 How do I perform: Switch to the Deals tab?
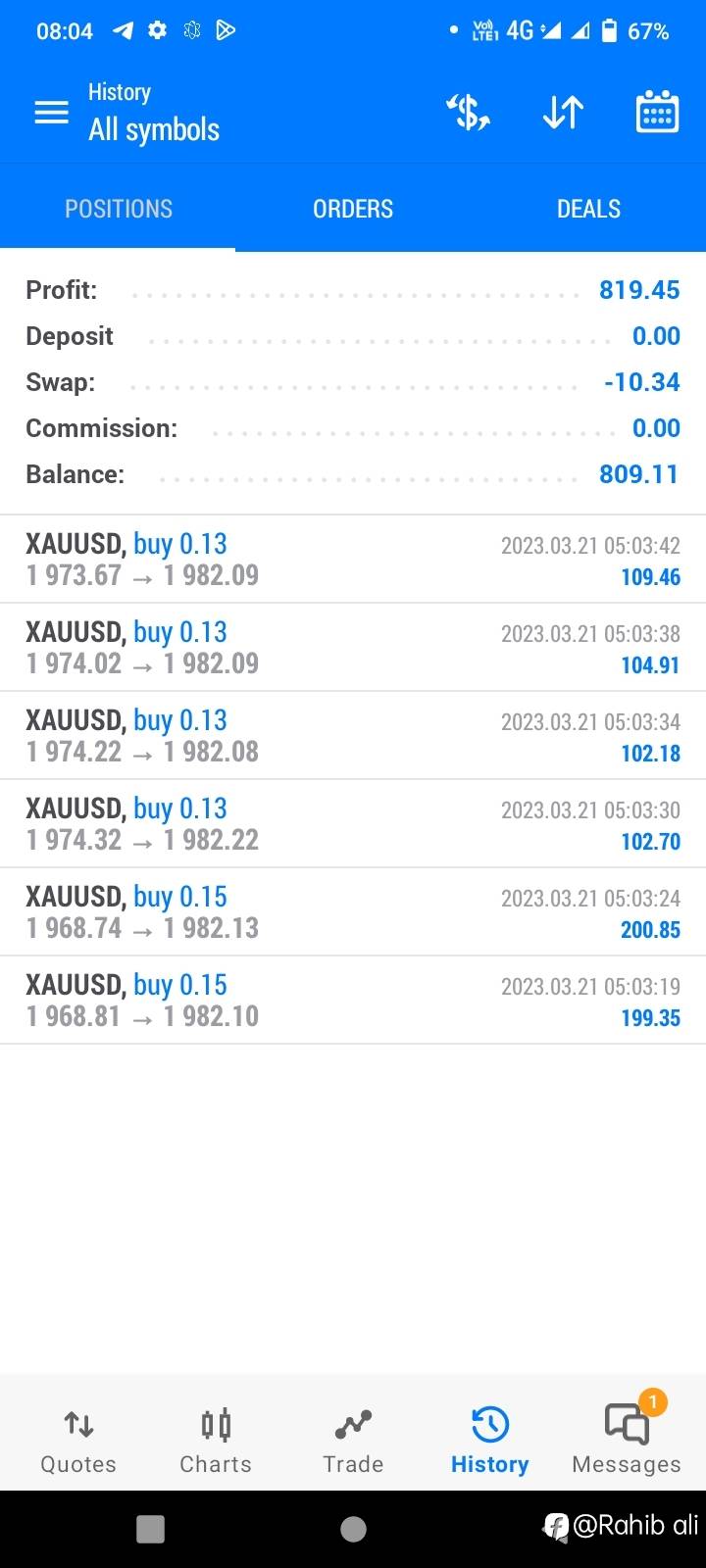tap(588, 209)
